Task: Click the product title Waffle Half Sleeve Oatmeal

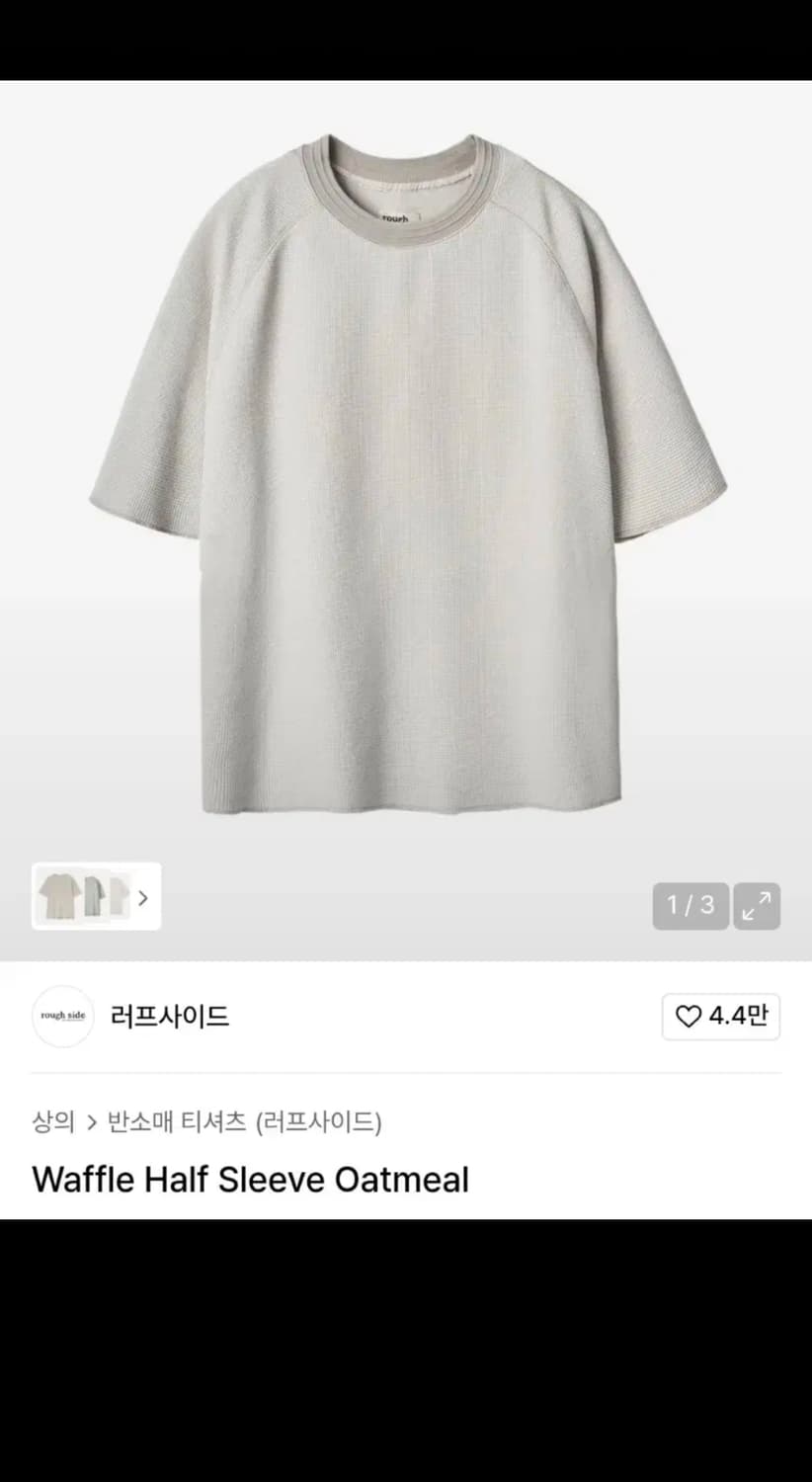Action: click(x=250, y=1179)
